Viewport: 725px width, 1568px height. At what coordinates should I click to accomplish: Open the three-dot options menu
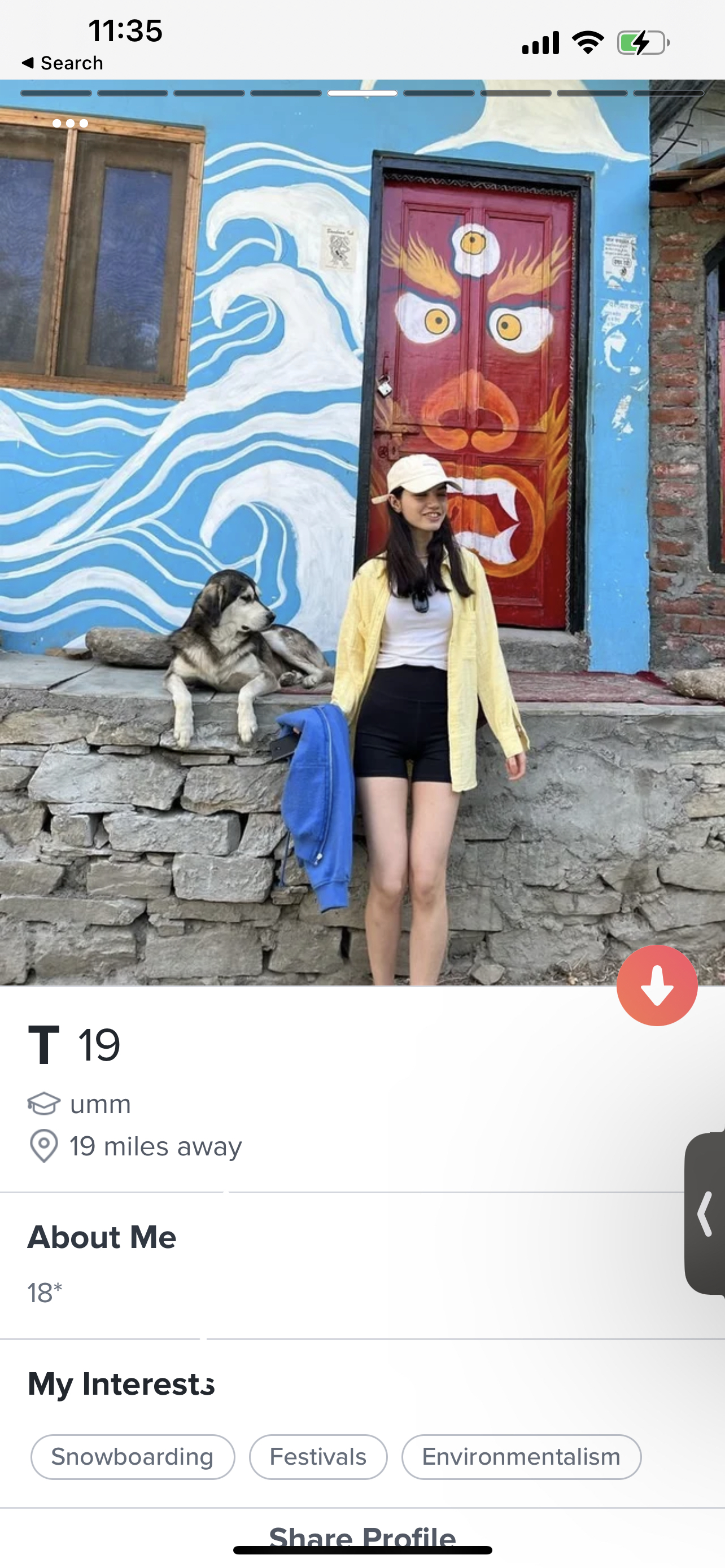[x=70, y=124]
